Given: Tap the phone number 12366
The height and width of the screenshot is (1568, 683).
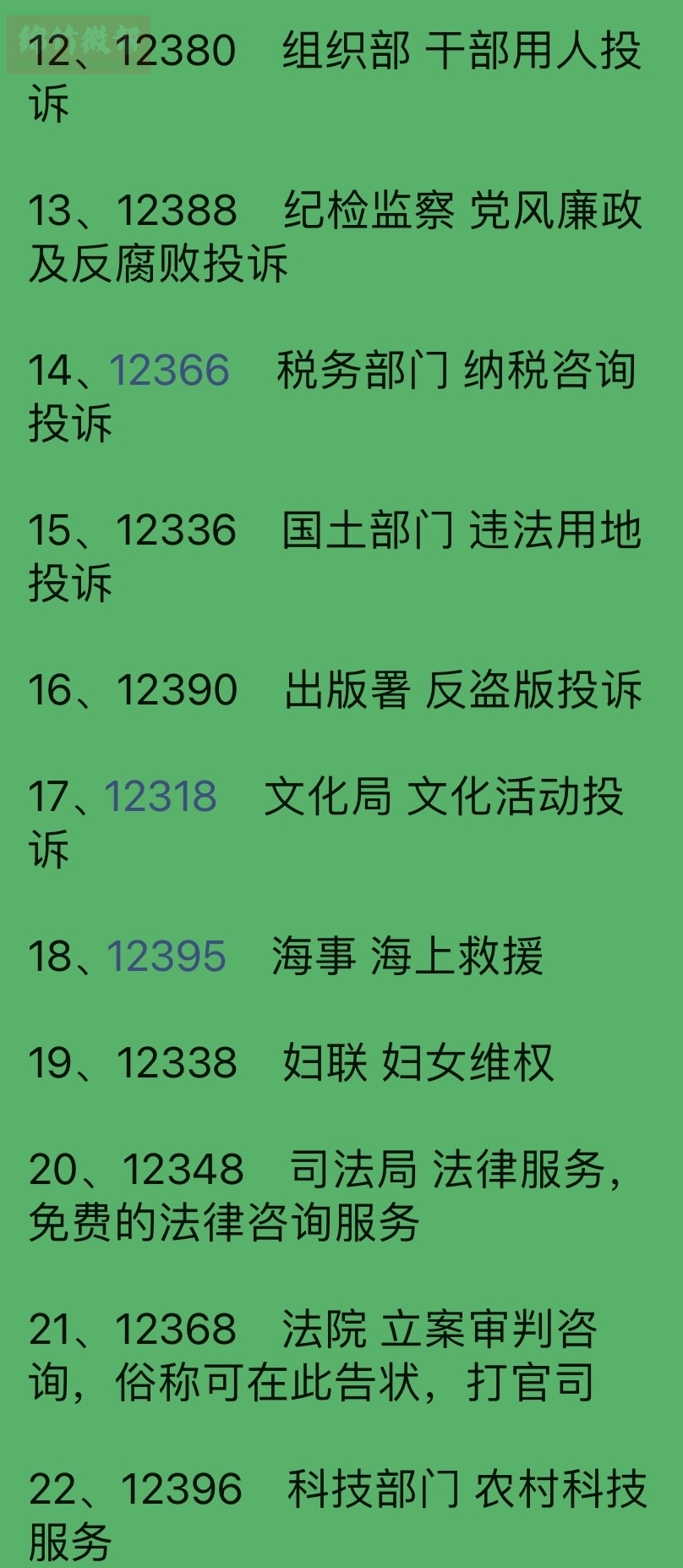Looking at the screenshot, I should (169, 370).
